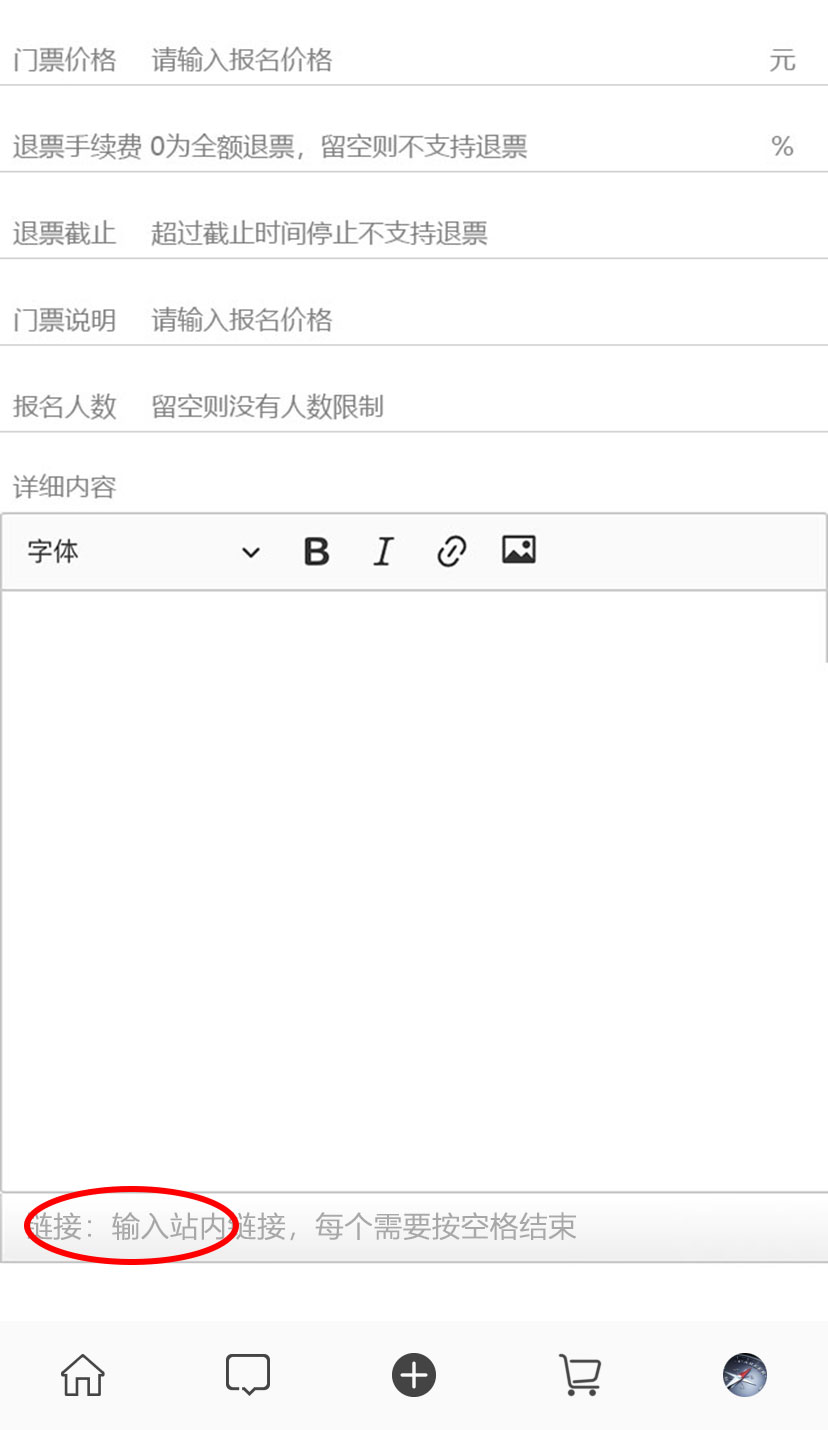Focus the 详细内容 rich text area
828x1430 pixels.
click(414, 890)
